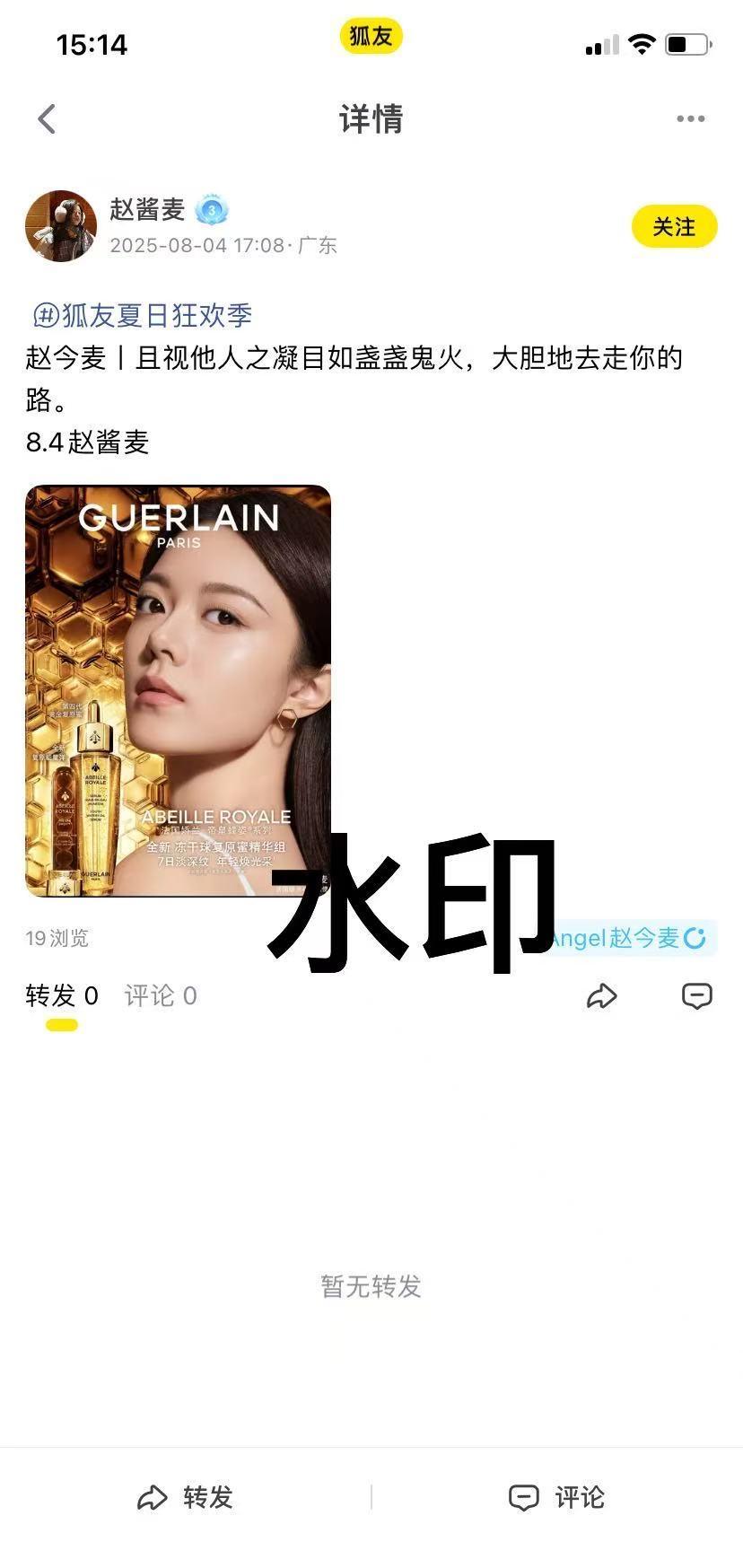Go back using the top-left arrow
The image size is (743, 1568).
(47, 118)
